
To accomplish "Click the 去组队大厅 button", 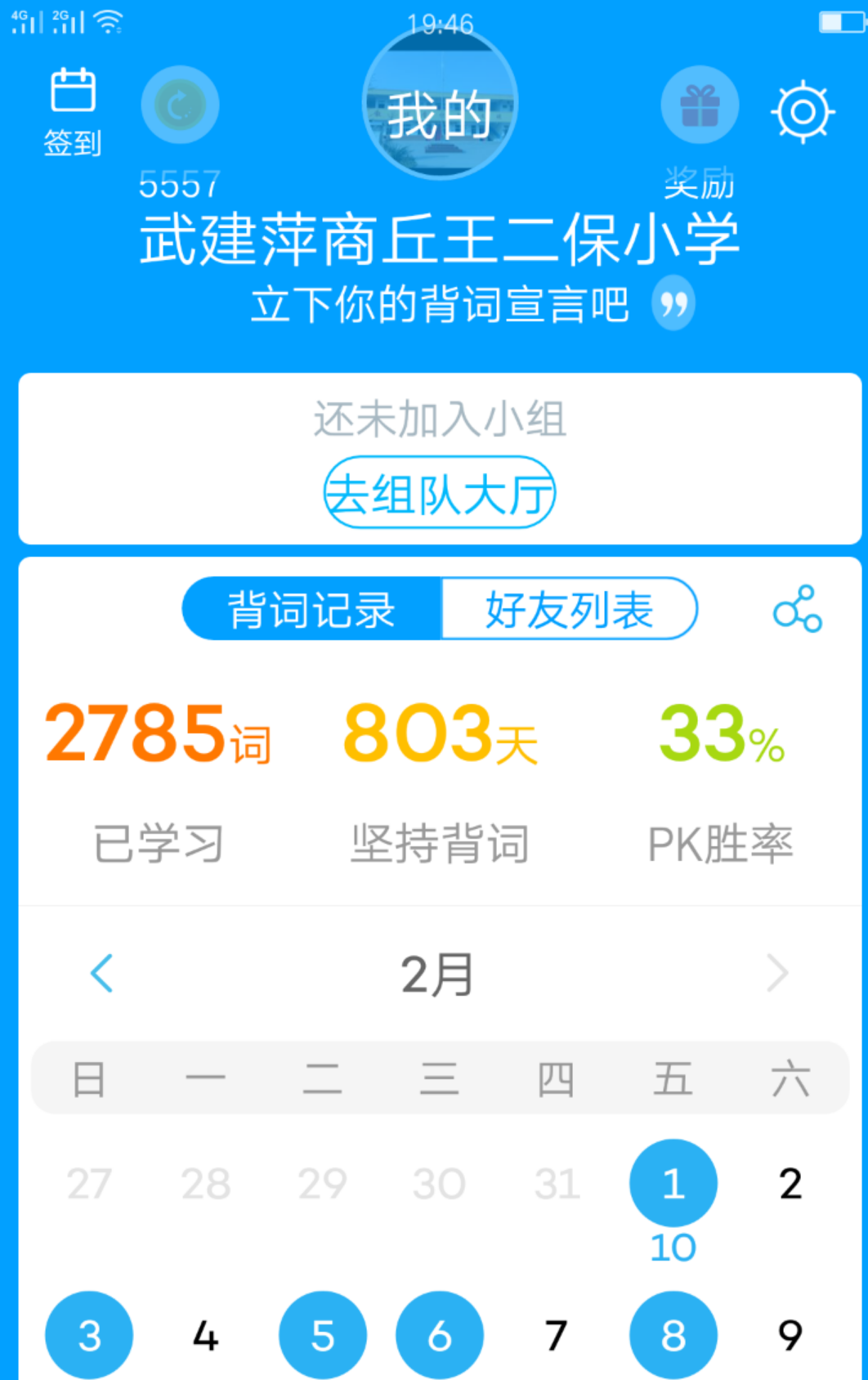I will (x=440, y=491).
